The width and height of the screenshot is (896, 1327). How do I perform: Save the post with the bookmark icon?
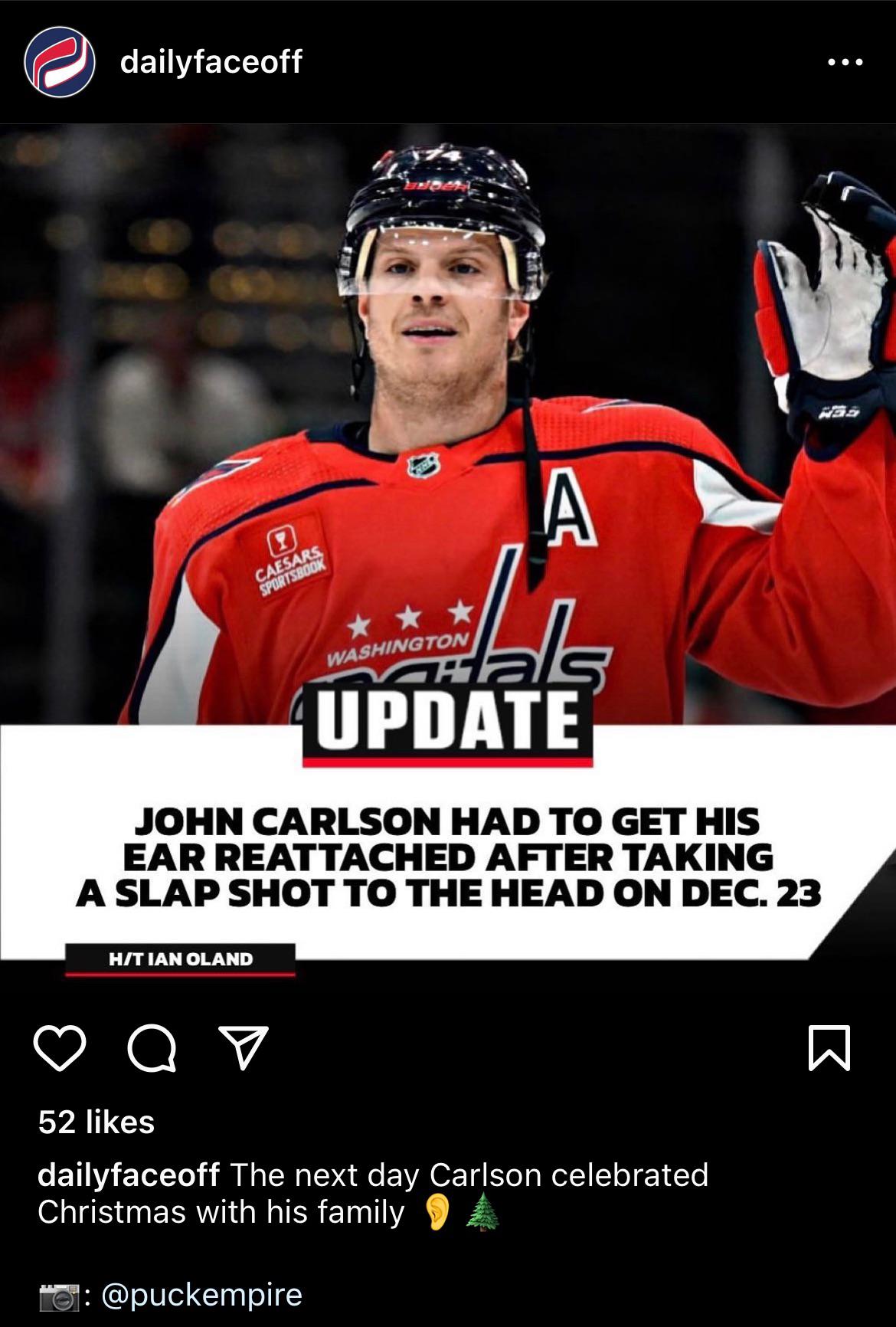tap(829, 1047)
